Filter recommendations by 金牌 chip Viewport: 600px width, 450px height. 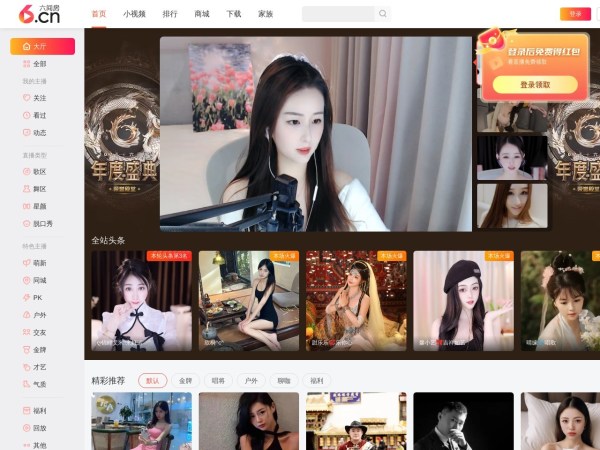[185, 380]
